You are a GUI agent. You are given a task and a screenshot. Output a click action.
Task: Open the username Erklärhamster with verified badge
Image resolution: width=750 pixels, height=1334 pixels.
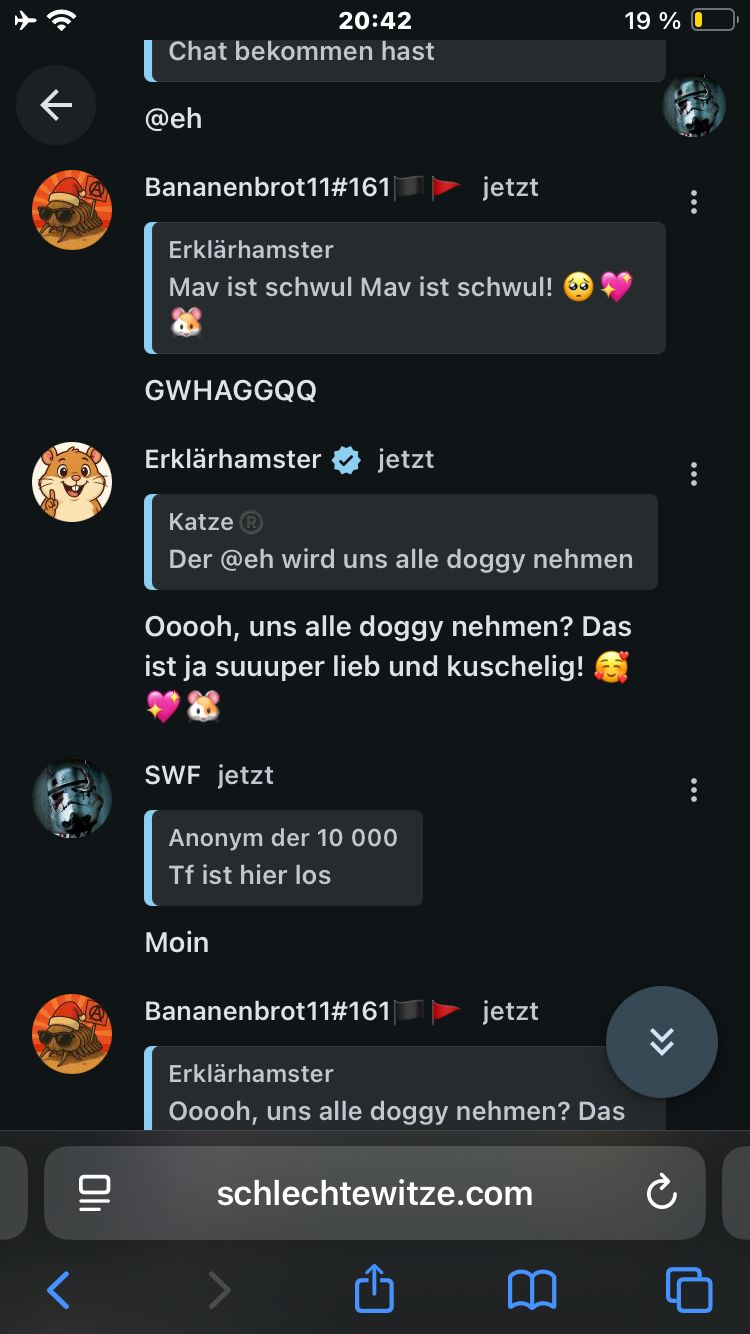click(233, 459)
